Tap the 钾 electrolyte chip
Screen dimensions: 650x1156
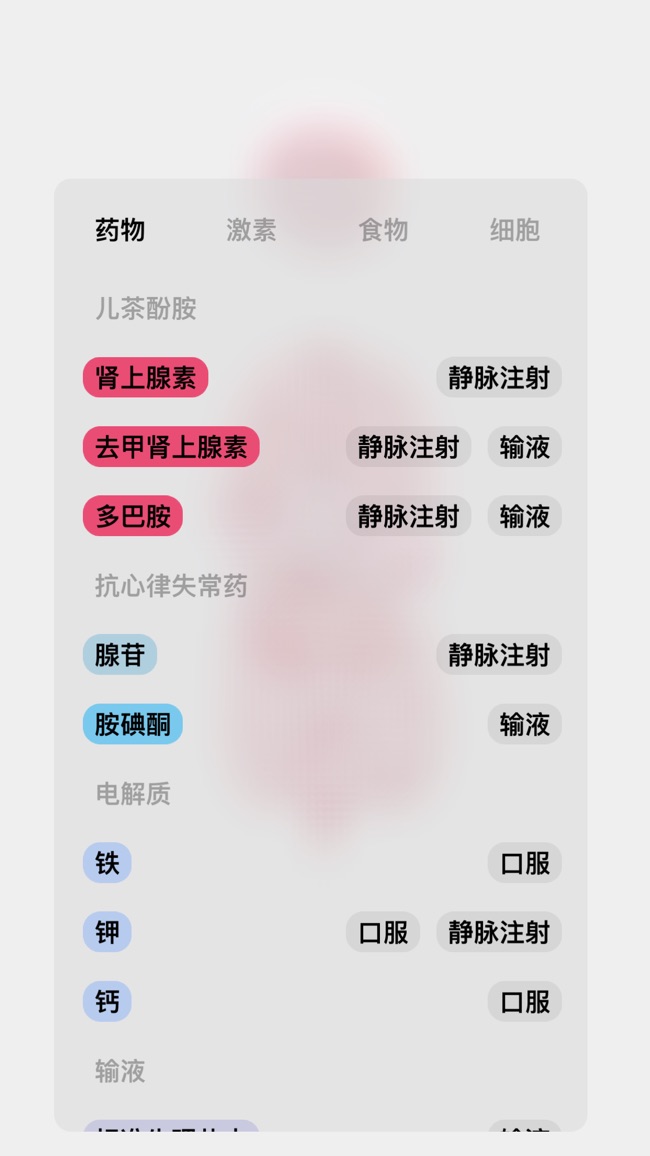point(107,932)
